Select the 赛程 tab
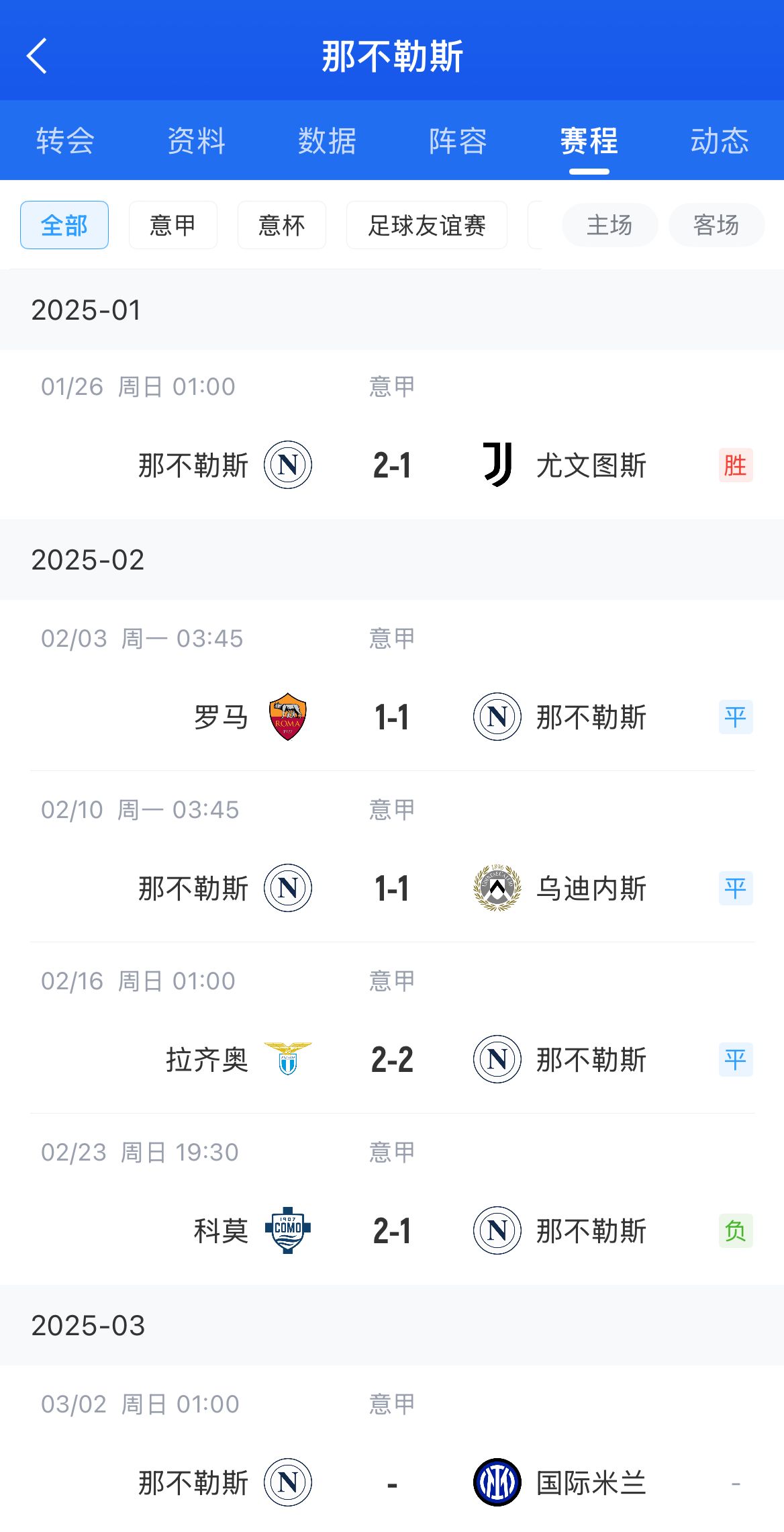784x1532 pixels. click(x=589, y=141)
